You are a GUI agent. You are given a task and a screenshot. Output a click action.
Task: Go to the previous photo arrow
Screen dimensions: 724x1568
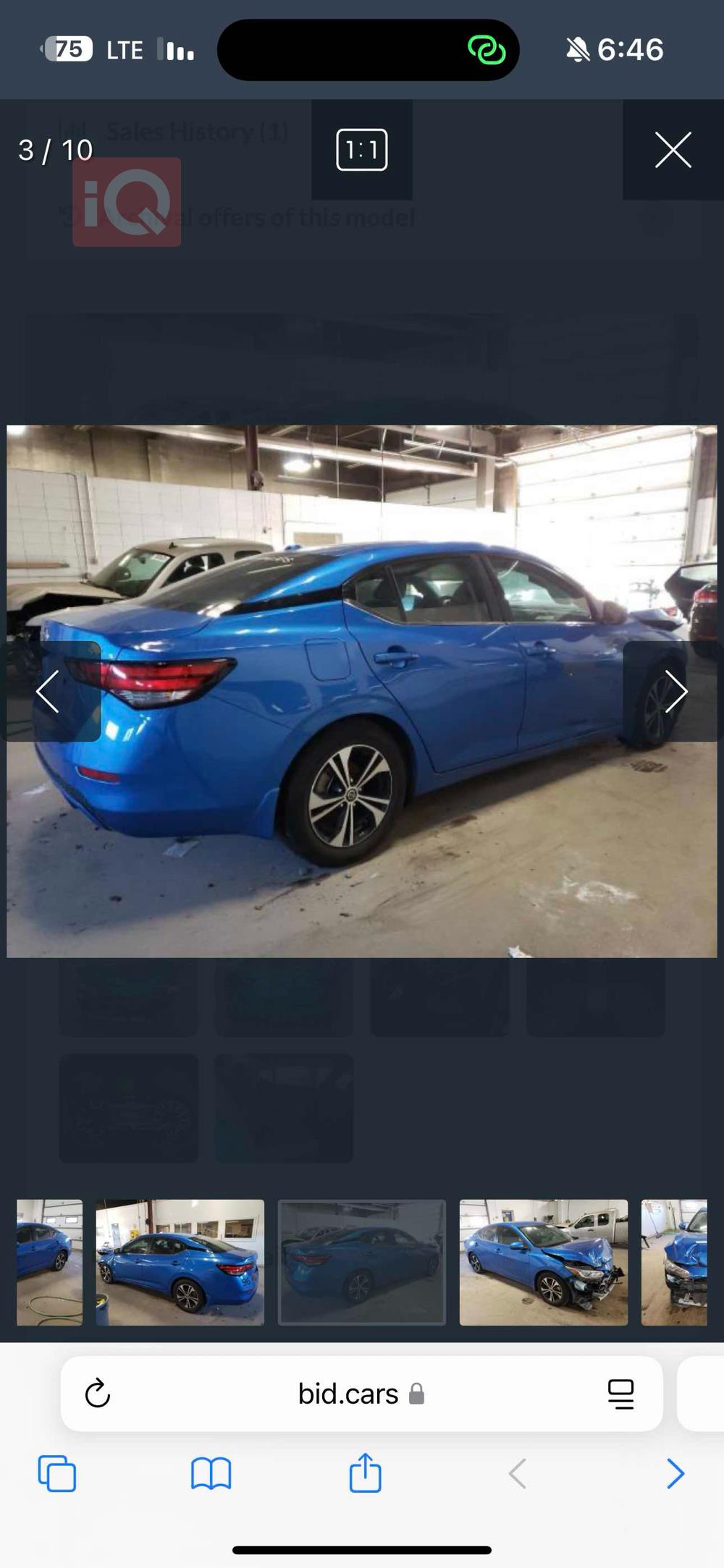tap(48, 692)
